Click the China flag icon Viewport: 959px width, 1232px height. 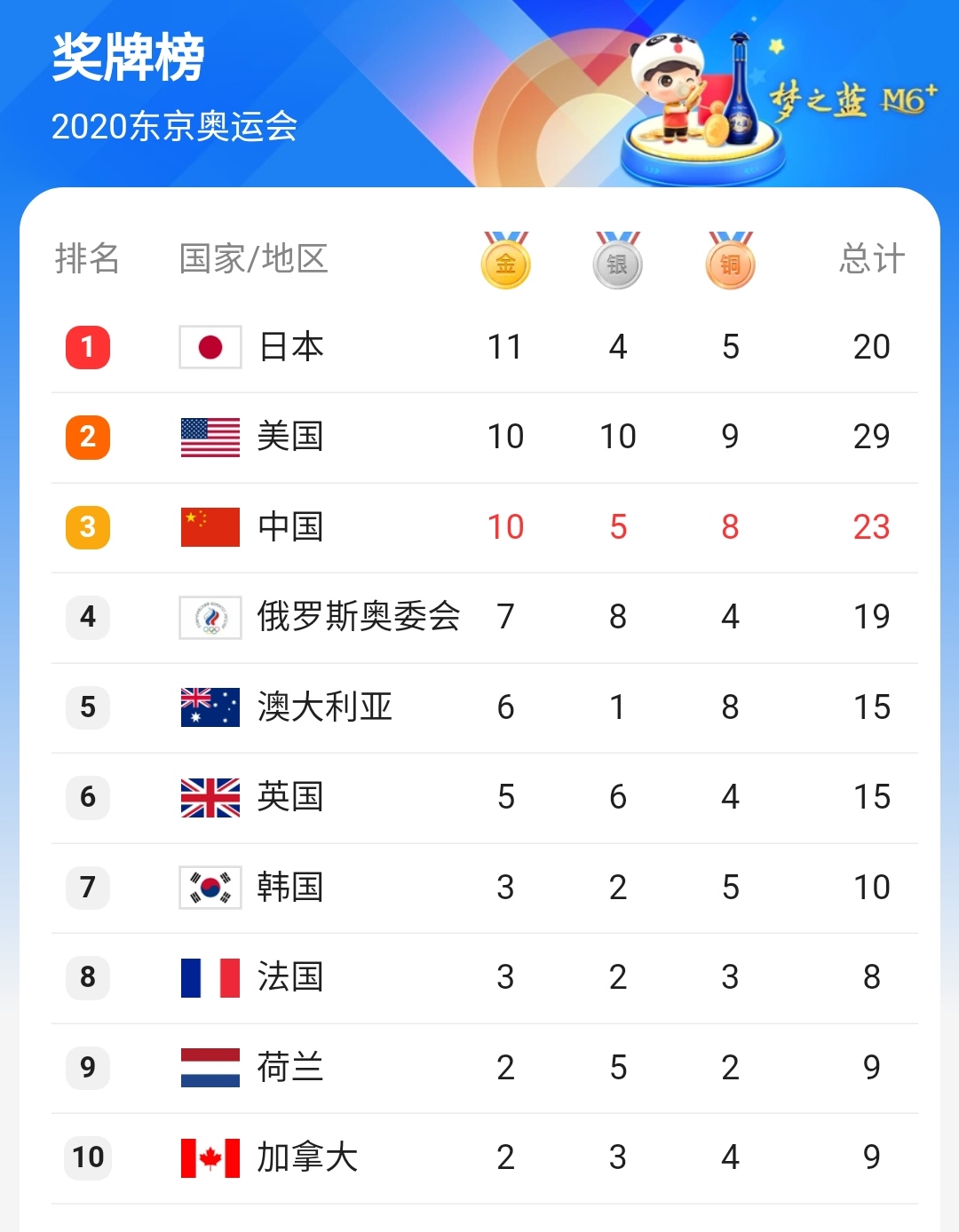210,526
